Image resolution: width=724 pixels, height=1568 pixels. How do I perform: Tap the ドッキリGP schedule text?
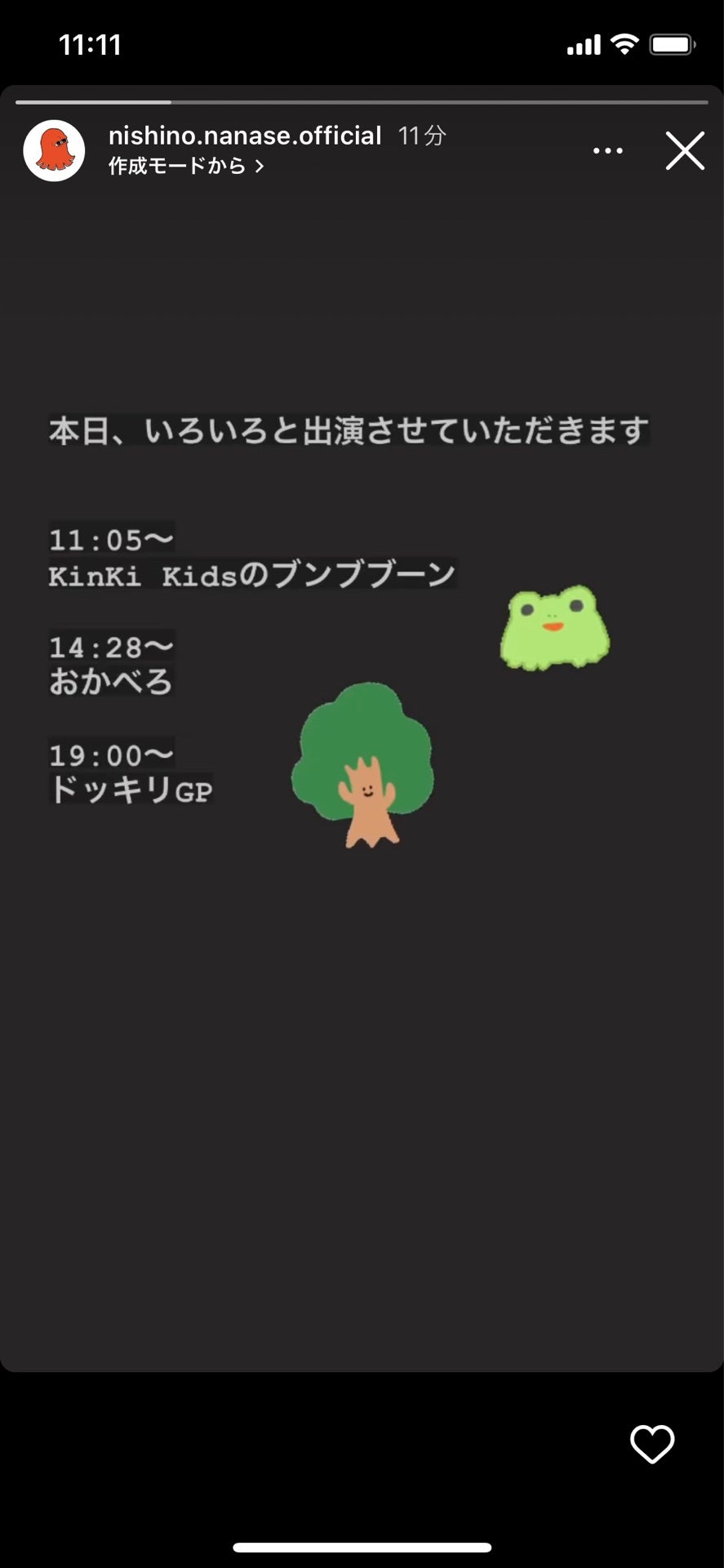[131, 789]
